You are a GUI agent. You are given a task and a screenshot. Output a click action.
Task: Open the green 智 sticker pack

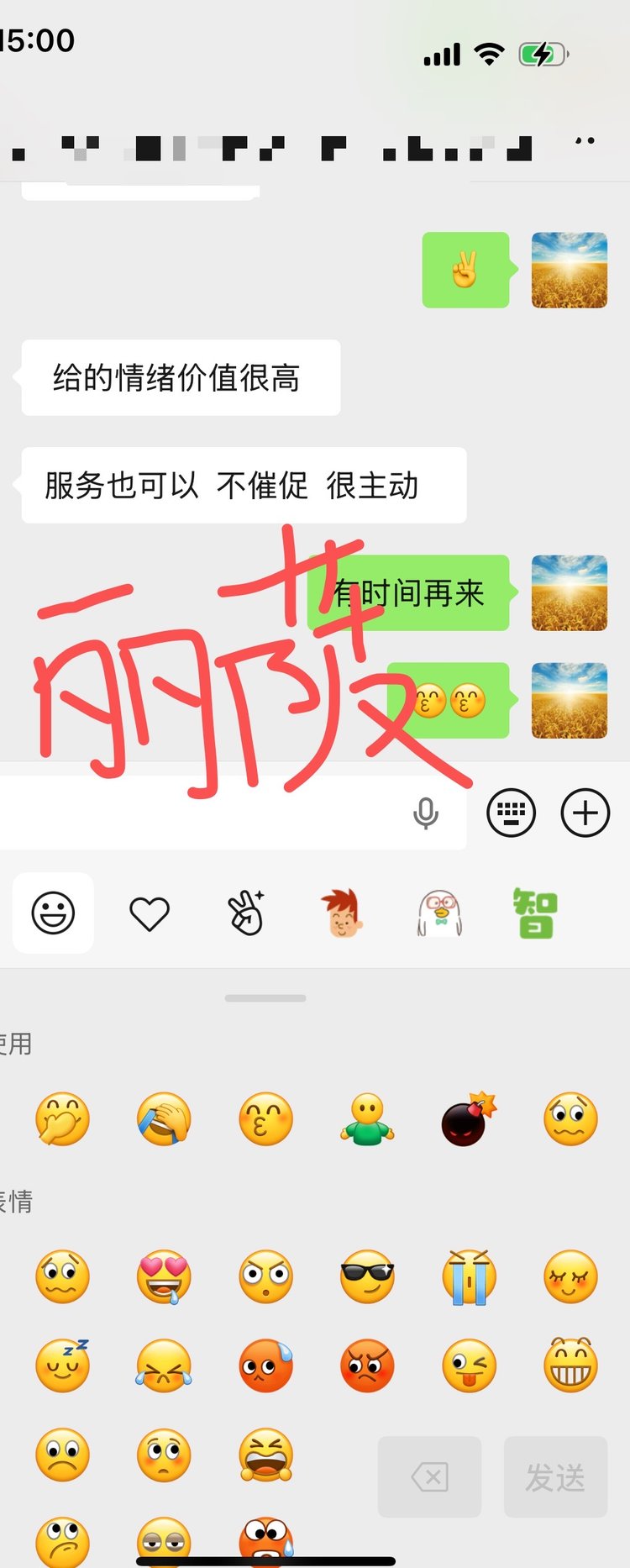[535, 913]
